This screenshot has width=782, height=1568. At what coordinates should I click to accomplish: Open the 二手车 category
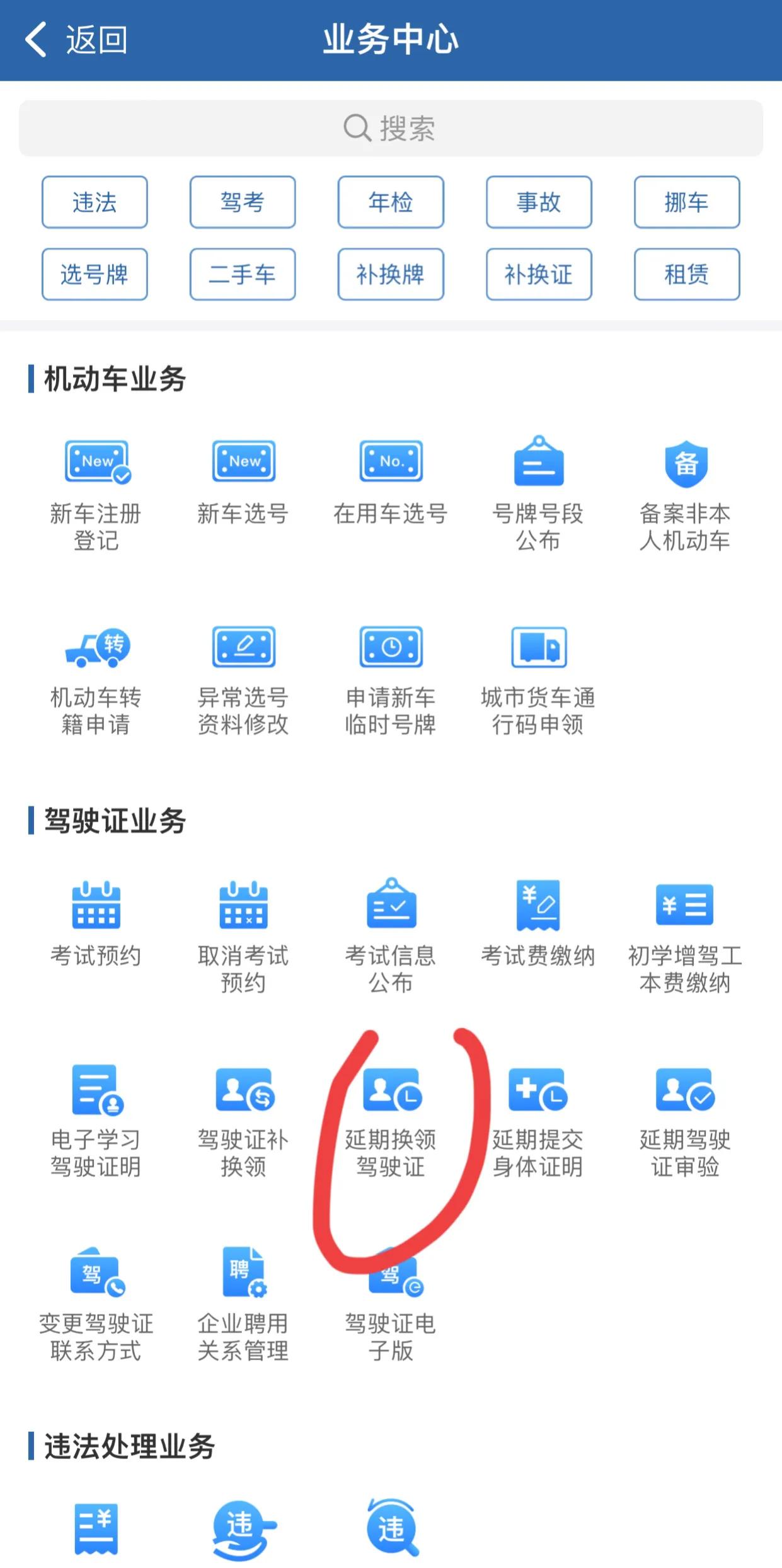243,275
